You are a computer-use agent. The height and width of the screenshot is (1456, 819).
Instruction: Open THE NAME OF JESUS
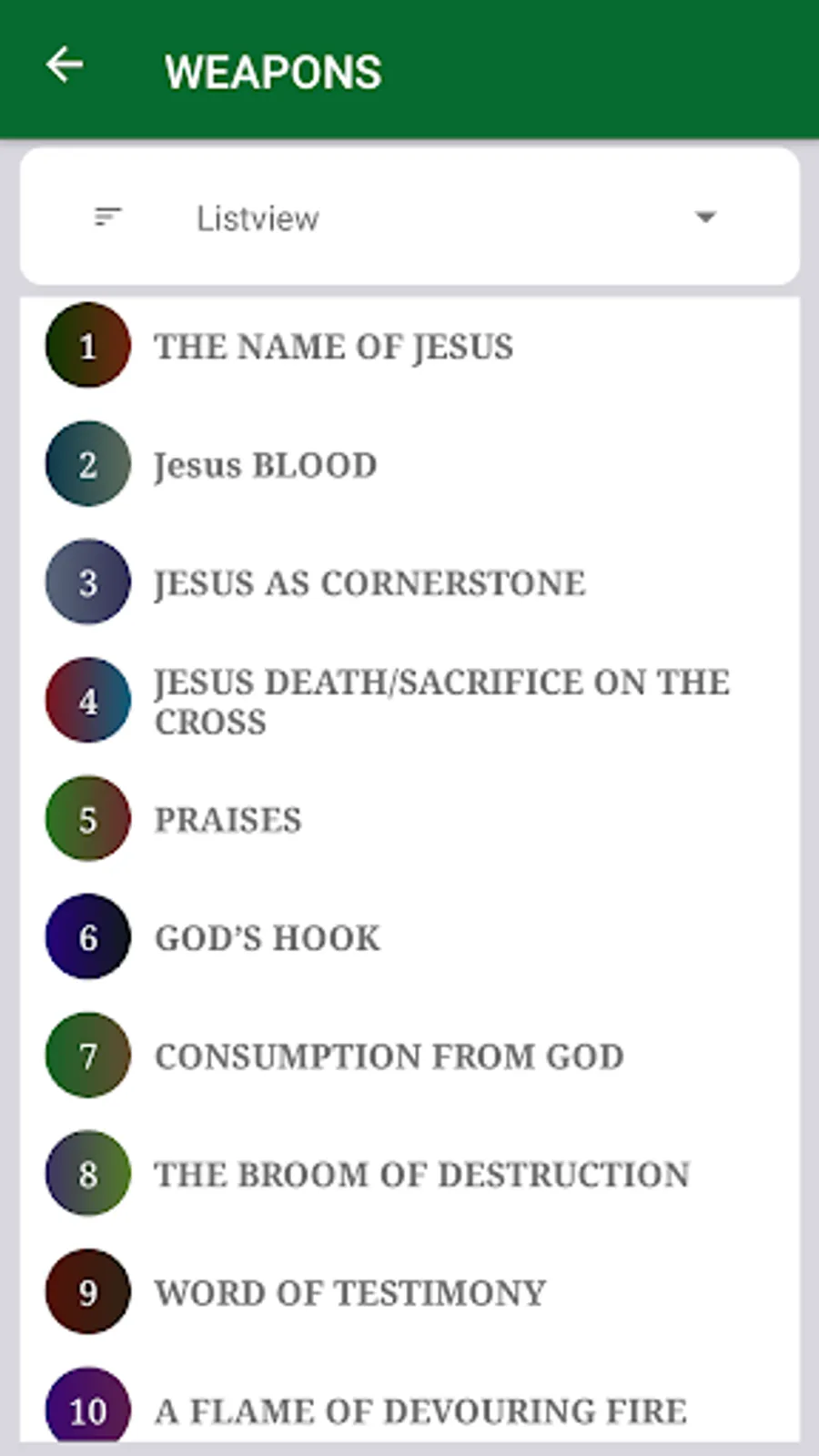point(333,347)
